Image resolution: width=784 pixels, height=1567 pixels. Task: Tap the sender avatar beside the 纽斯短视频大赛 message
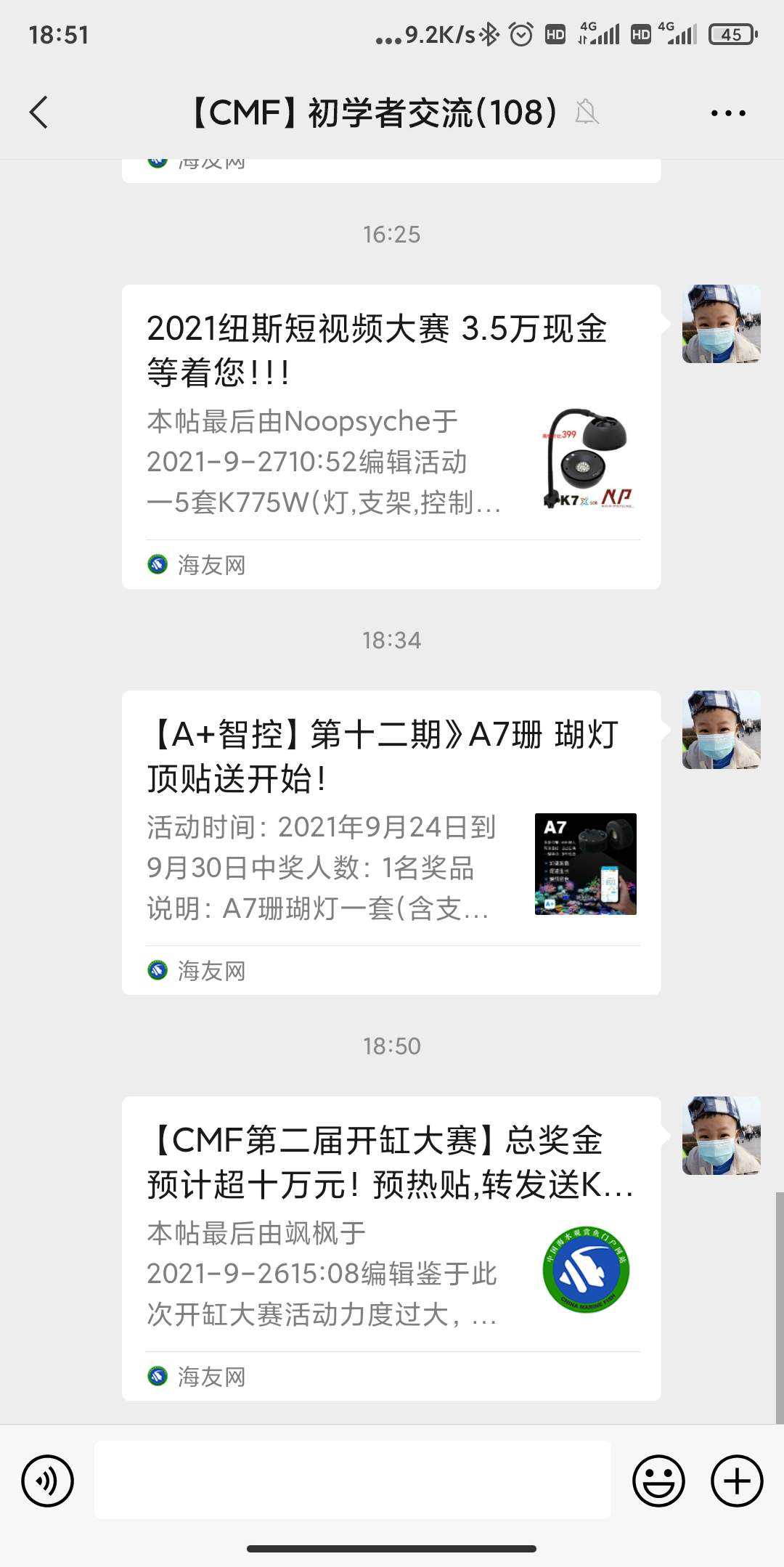click(x=721, y=324)
